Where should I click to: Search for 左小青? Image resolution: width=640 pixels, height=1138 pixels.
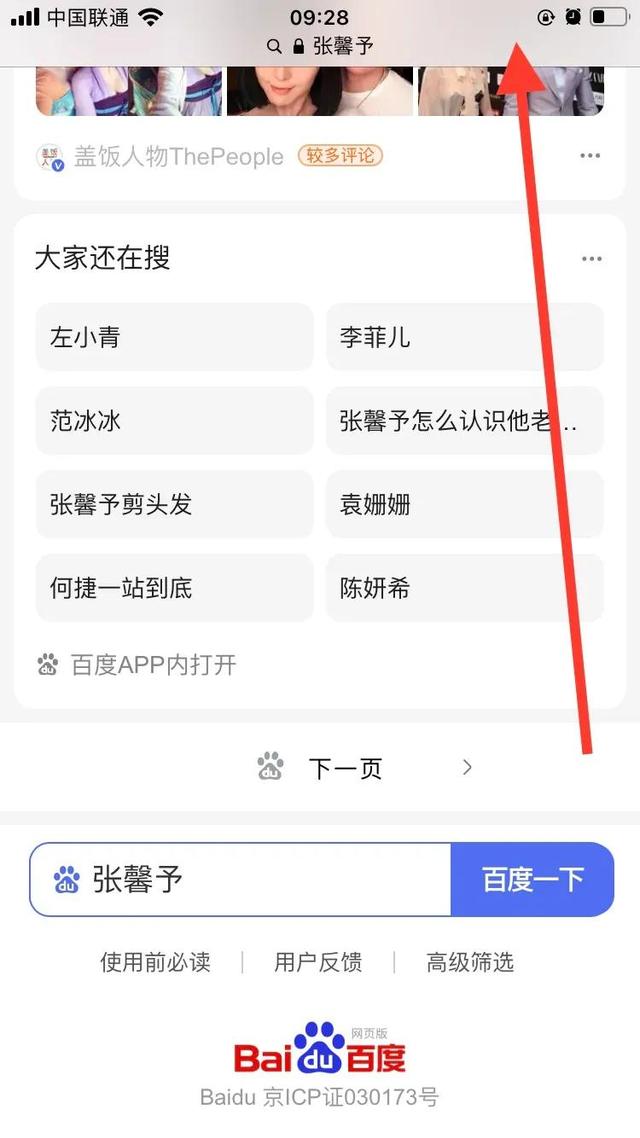pos(174,337)
